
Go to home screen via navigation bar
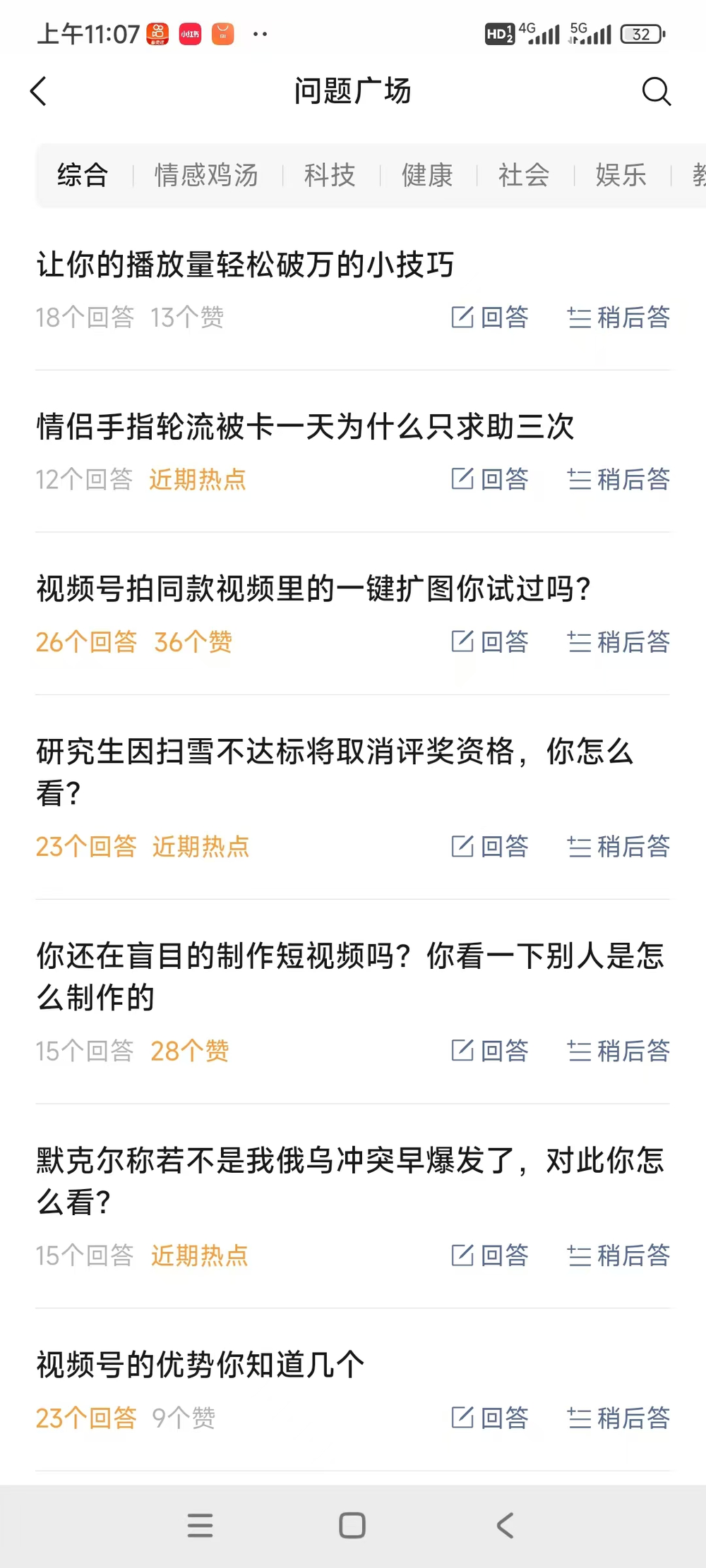tap(352, 1526)
